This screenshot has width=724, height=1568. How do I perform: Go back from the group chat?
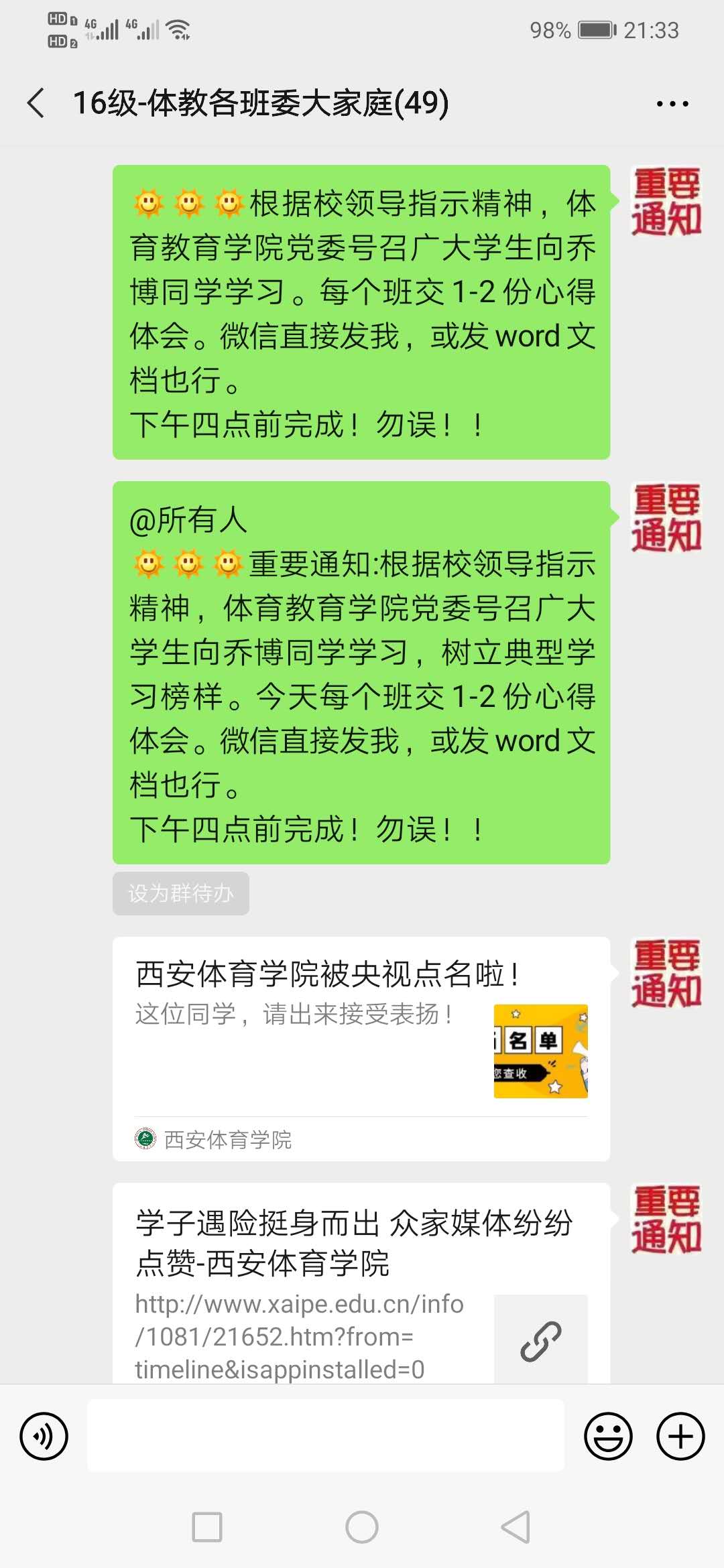36,103
